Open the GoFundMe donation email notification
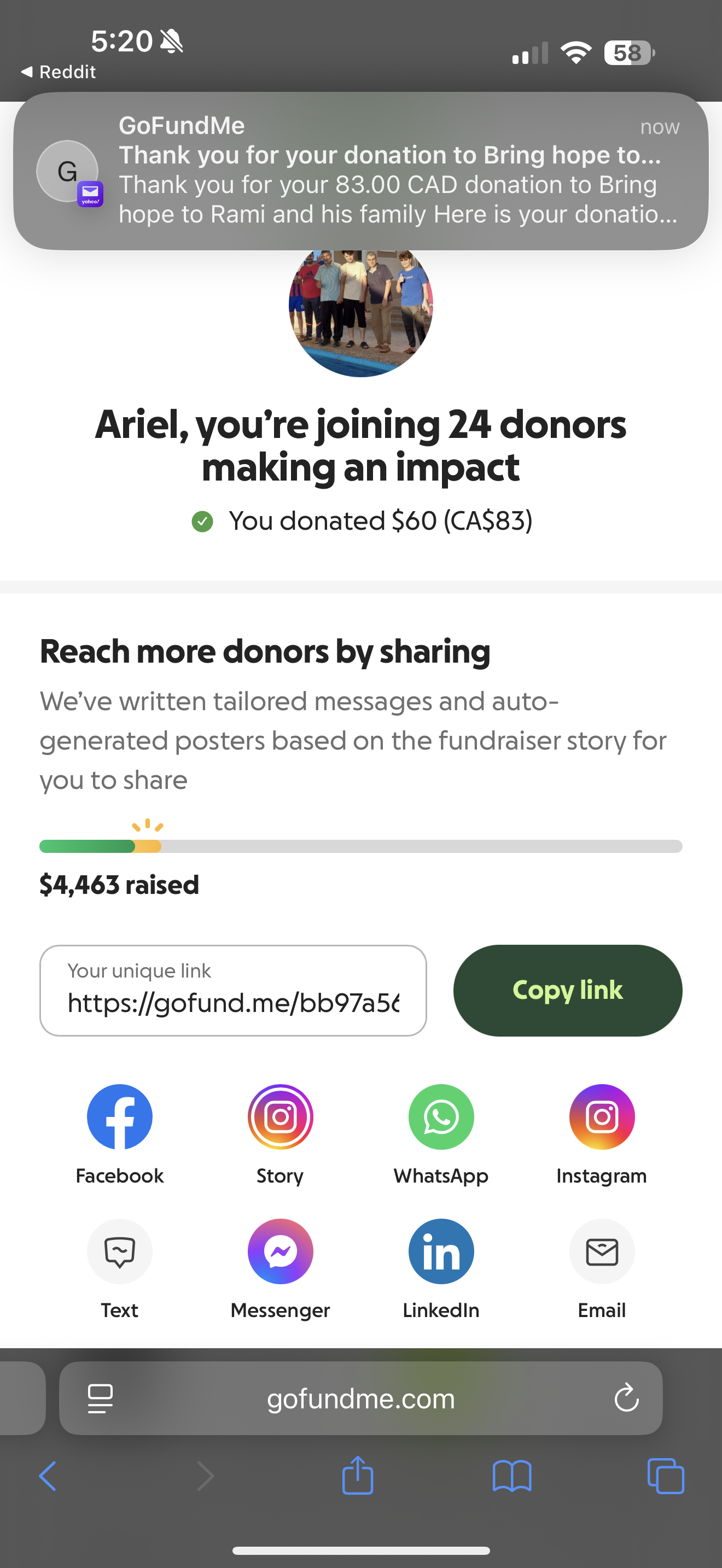 [360, 171]
